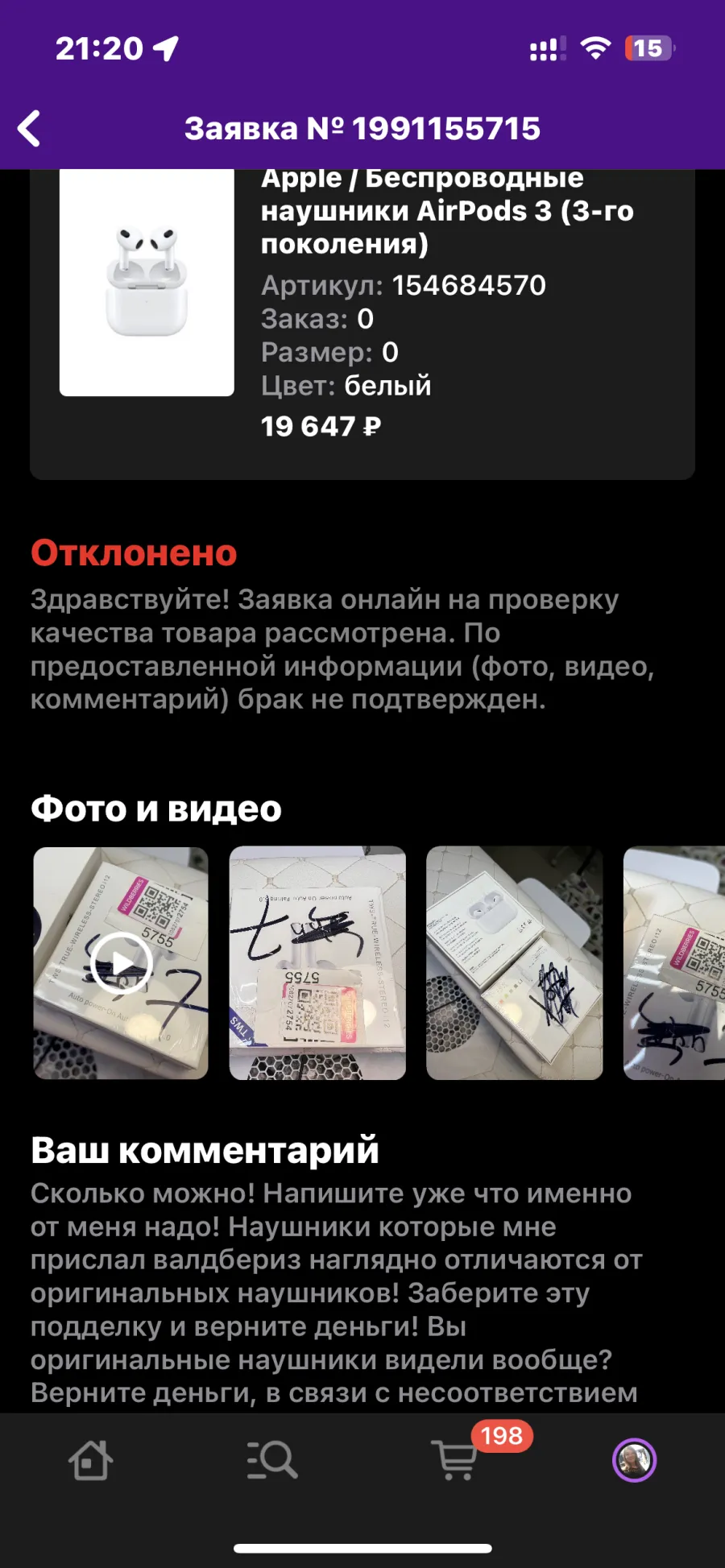725x1568 pixels.
Task: Open the third photo of opened box
Action: 515,962
